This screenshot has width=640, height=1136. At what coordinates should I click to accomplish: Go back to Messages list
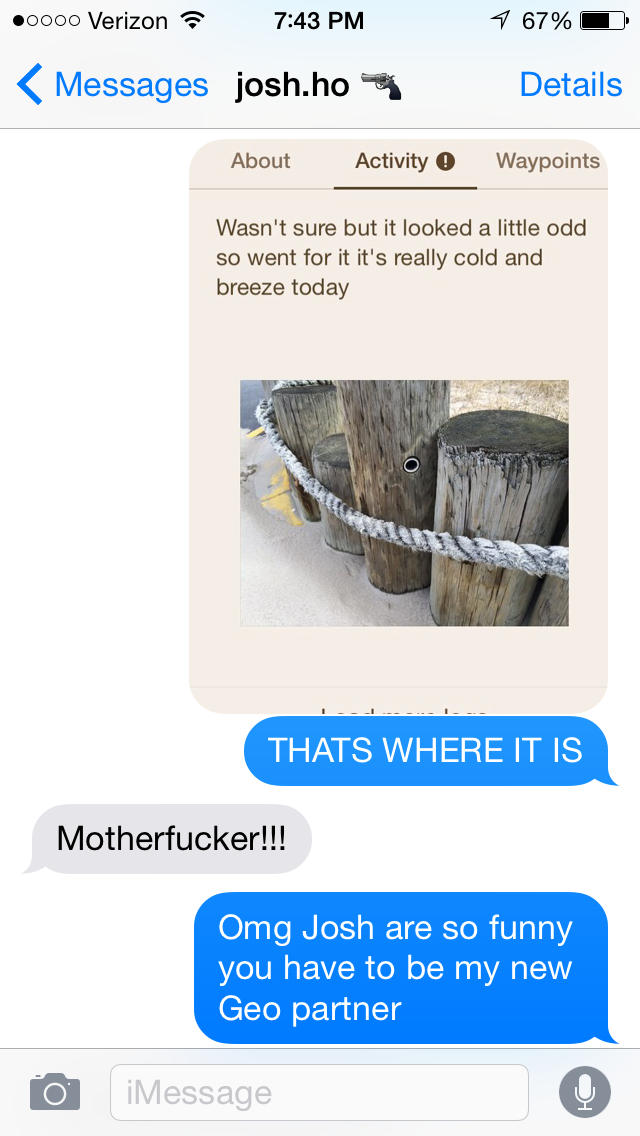[x=112, y=85]
